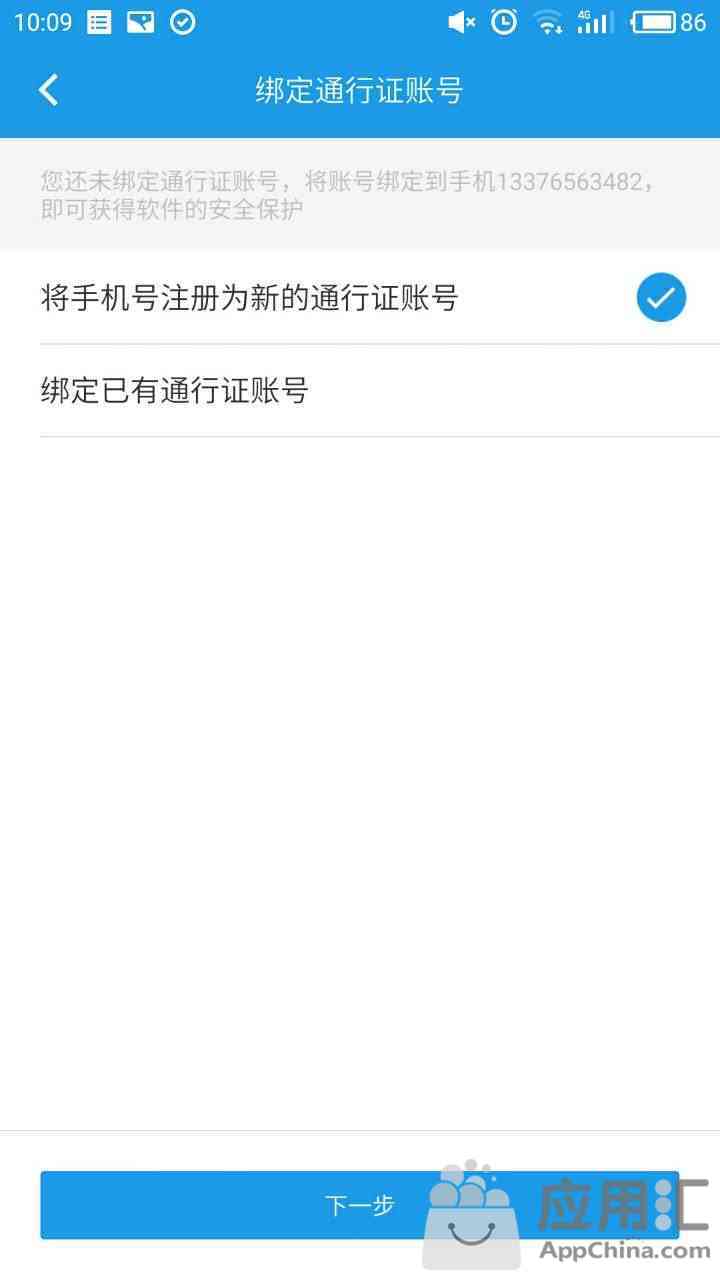Select 将手机号注册为新的通行证账号 option
720x1280 pixels.
(x=360, y=297)
